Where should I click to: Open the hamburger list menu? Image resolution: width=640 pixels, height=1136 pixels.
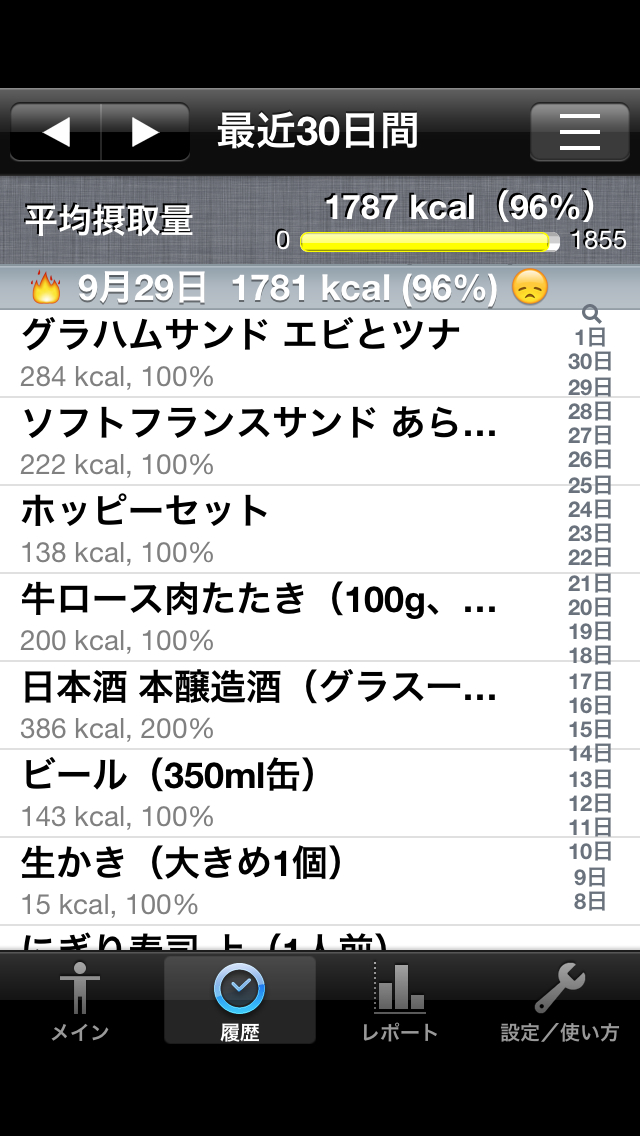tap(579, 132)
